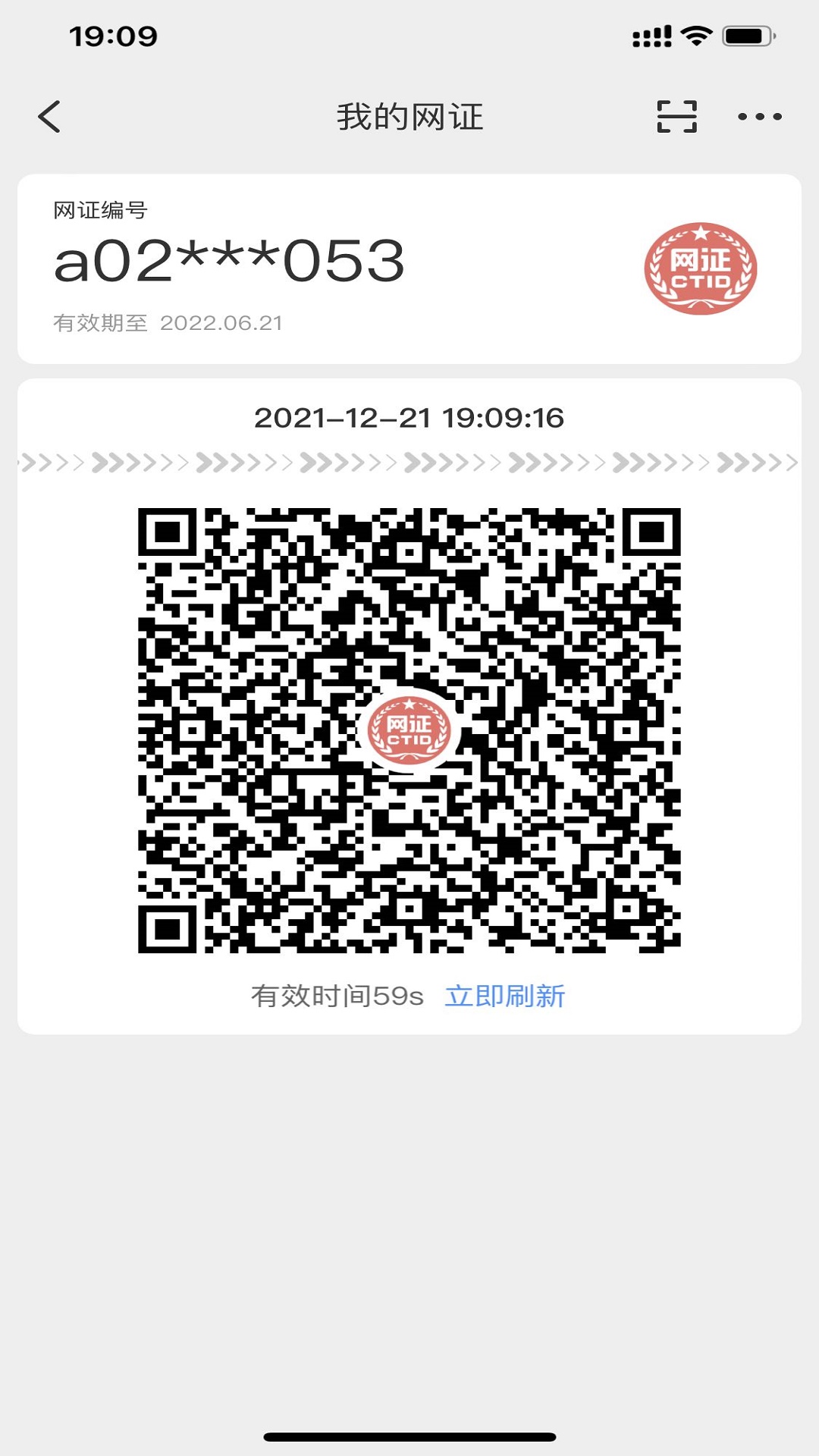Tap 立即刷新 to refresh the code

click(505, 996)
